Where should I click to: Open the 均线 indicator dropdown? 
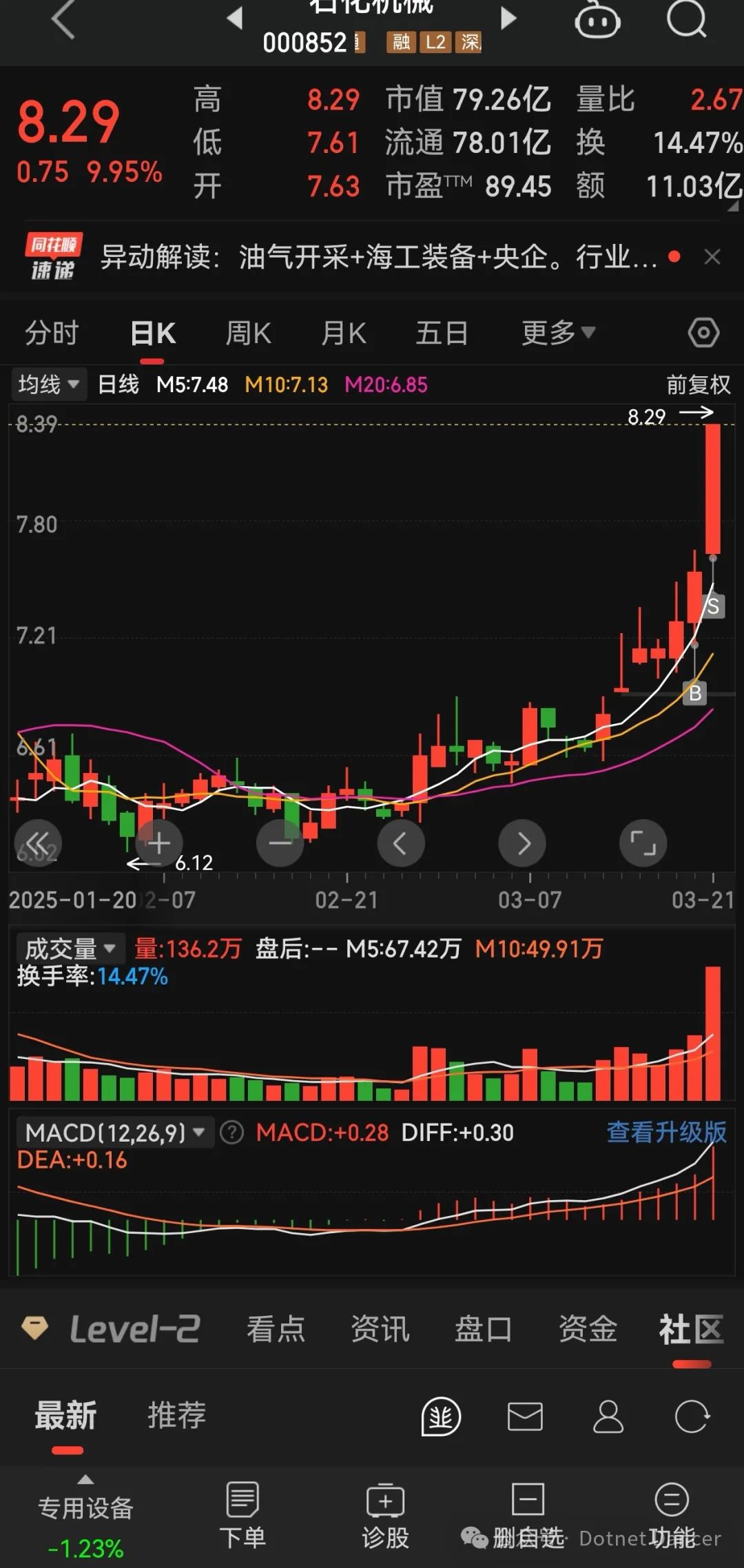pos(48,384)
